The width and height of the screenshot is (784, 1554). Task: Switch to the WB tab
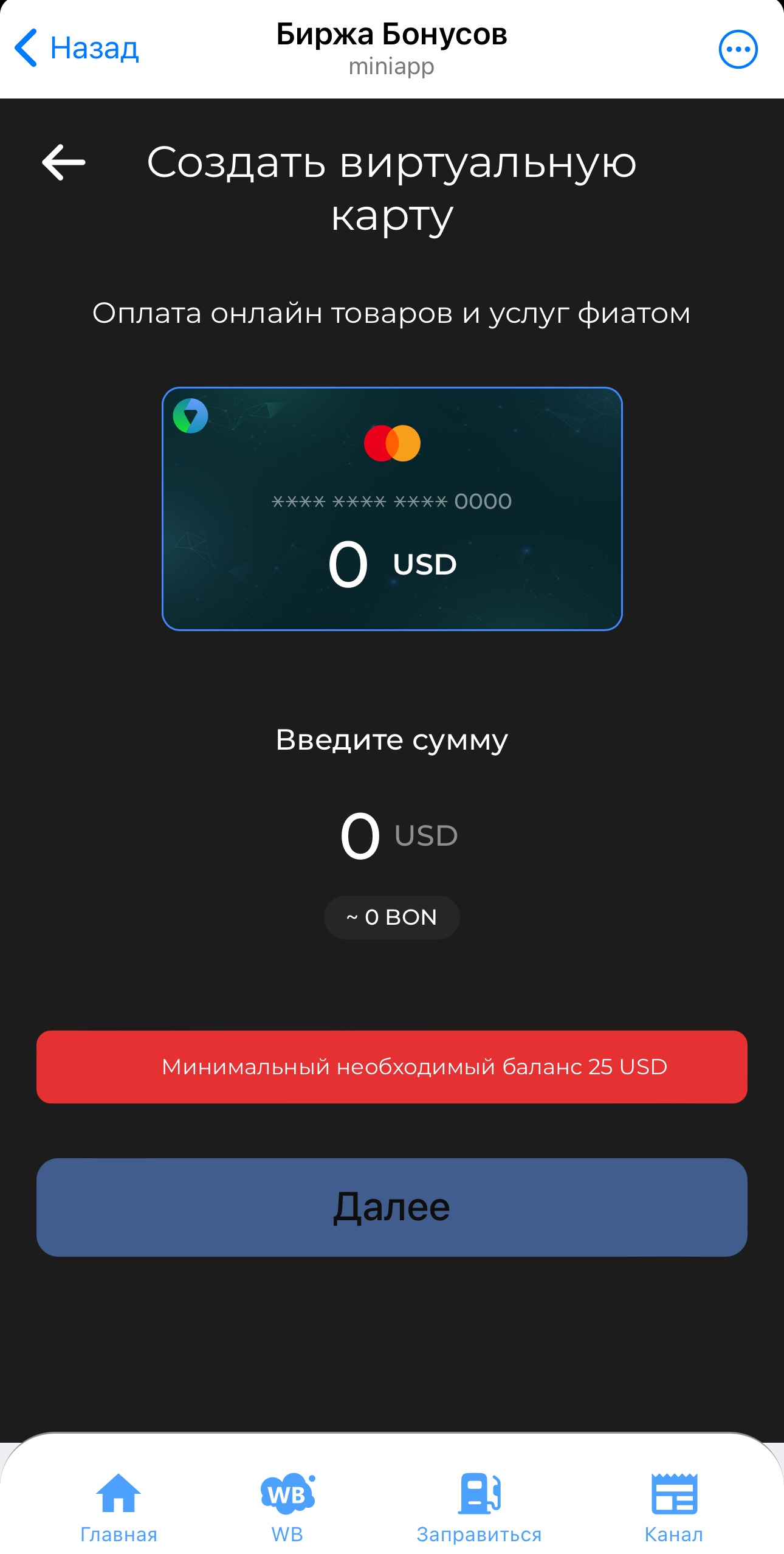click(x=286, y=1502)
